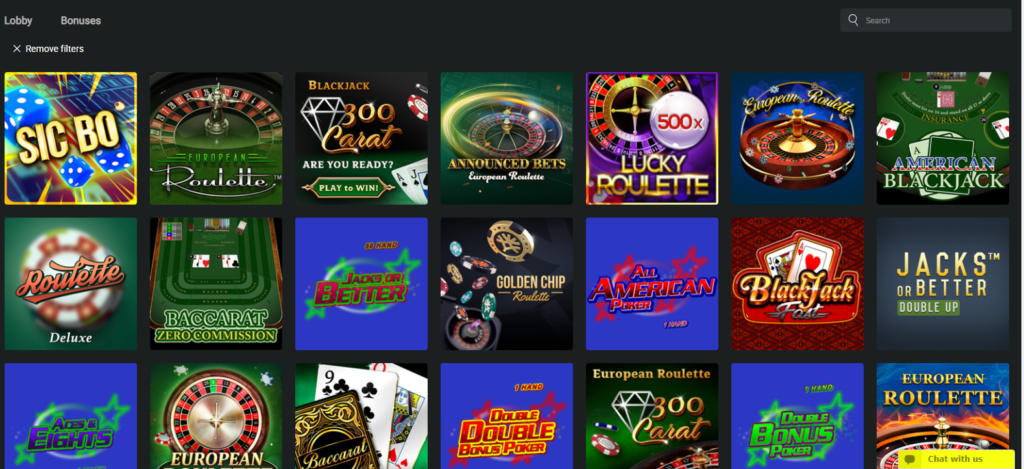Remove filters from the game list
1024x469 pixels.
48,48
